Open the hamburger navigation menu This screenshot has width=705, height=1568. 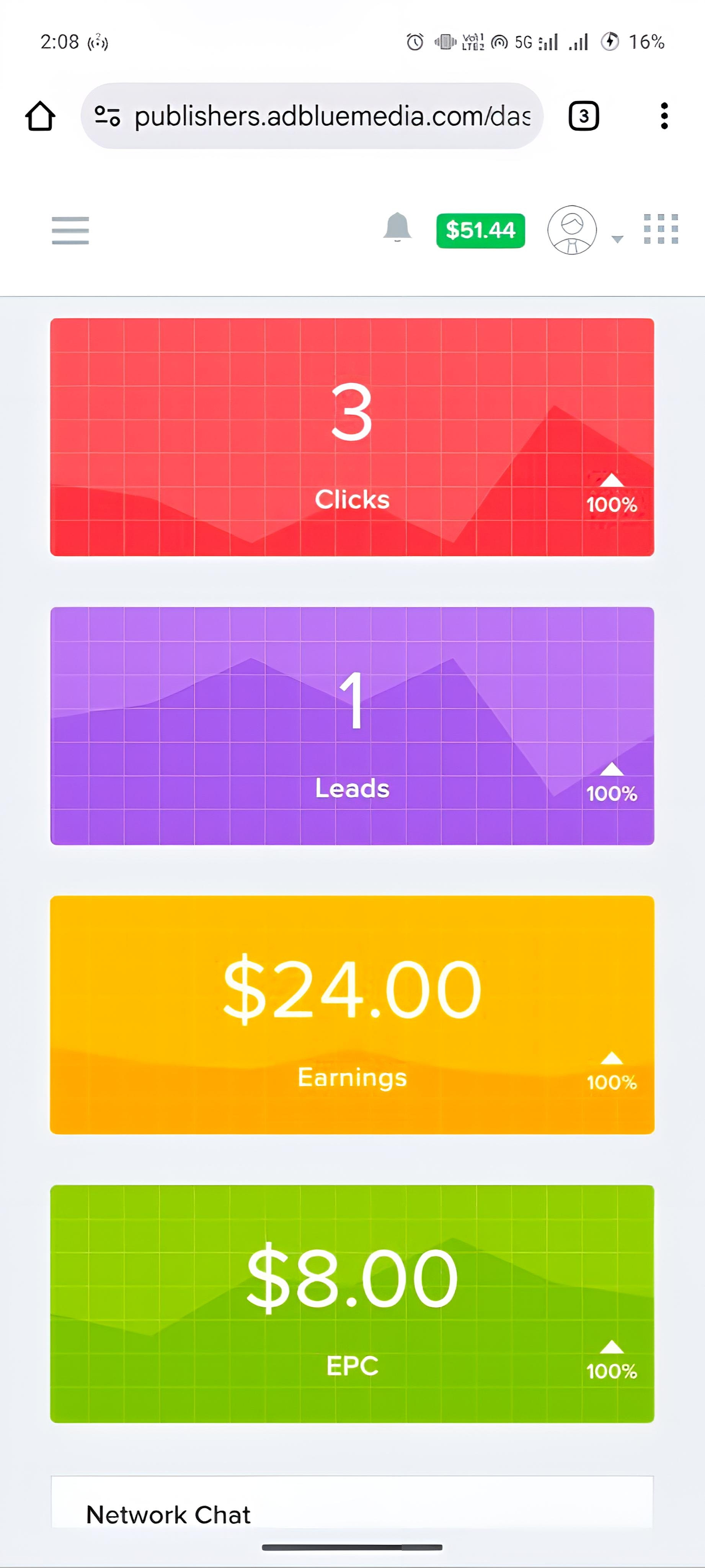pyautogui.click(x=70, y=231)
